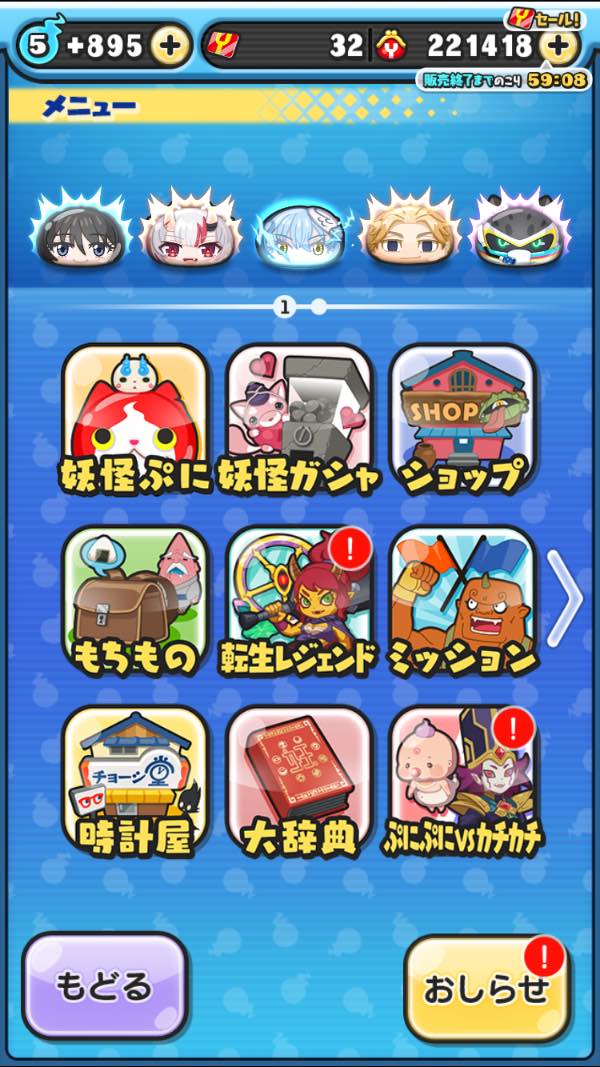The width and height of the screenshot is (600, 1067).
Task: Open おしらせ notices button
Action: point(487,989)
